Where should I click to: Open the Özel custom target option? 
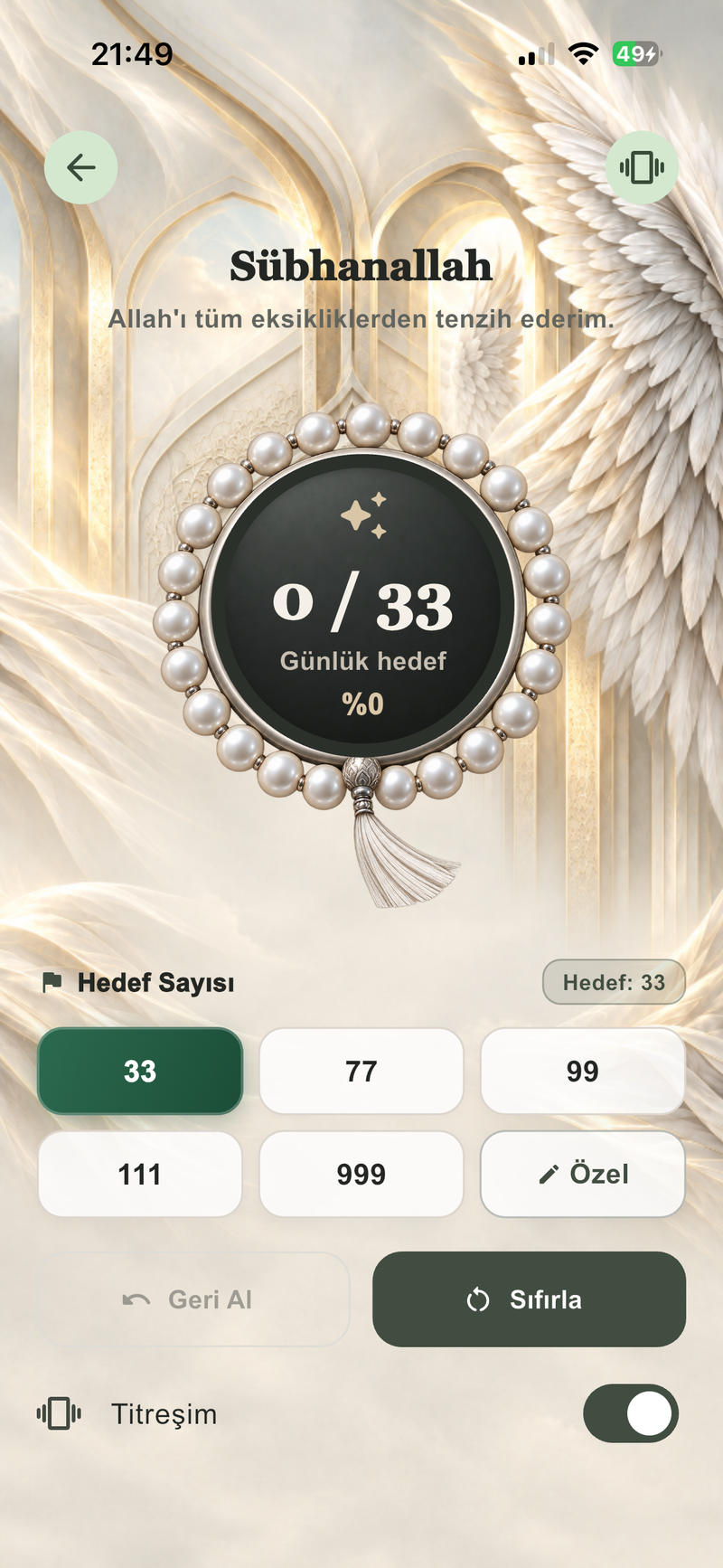click(583, 1174)
